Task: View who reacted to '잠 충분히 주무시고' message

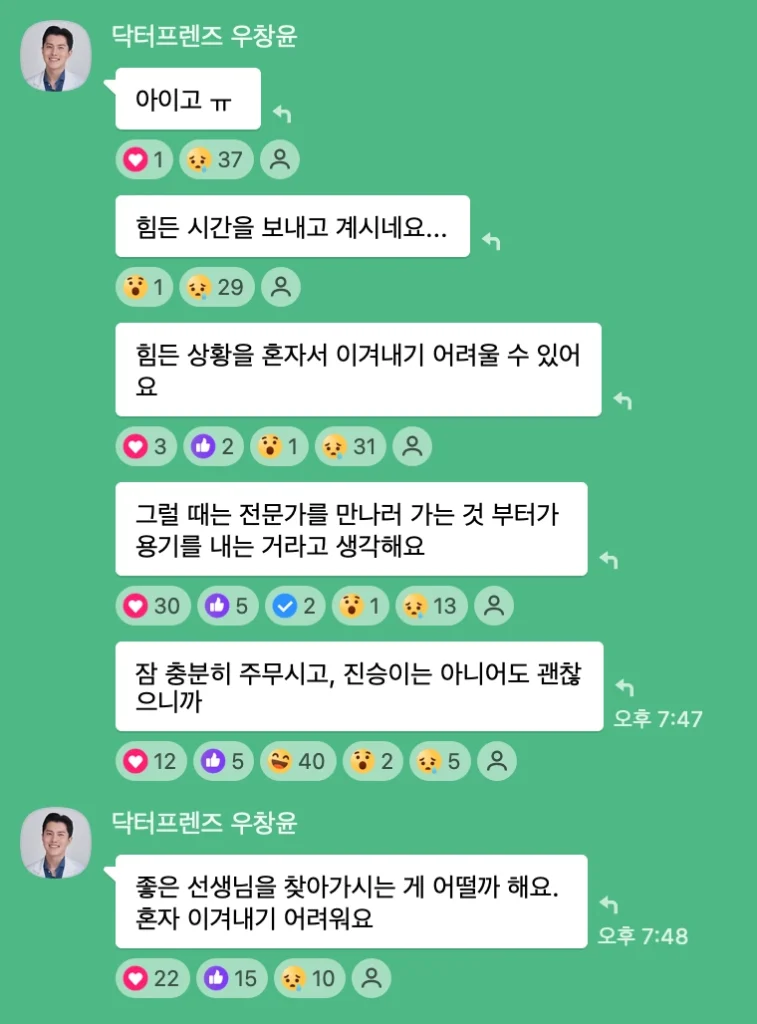Action: click(x=497, y=761)
